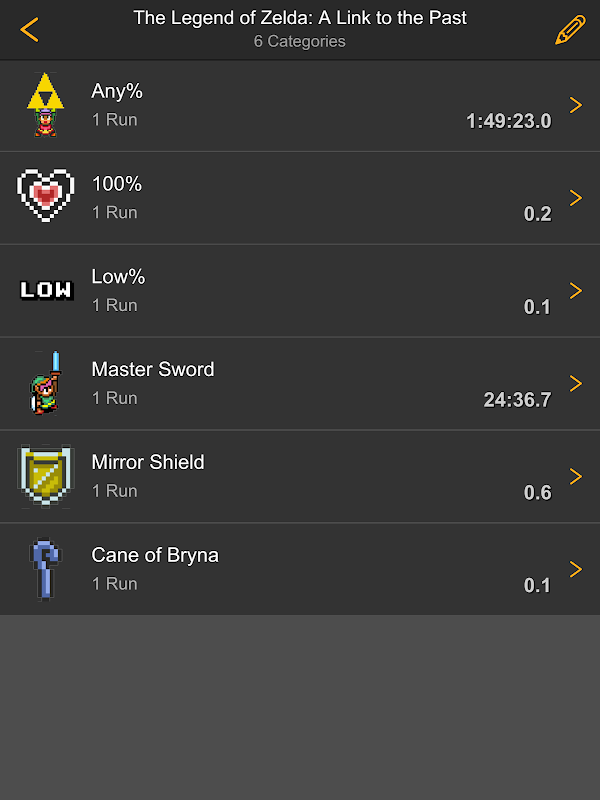Go back using the orange arrow
The height and width of the screenshot is (800, 600).
30,30
